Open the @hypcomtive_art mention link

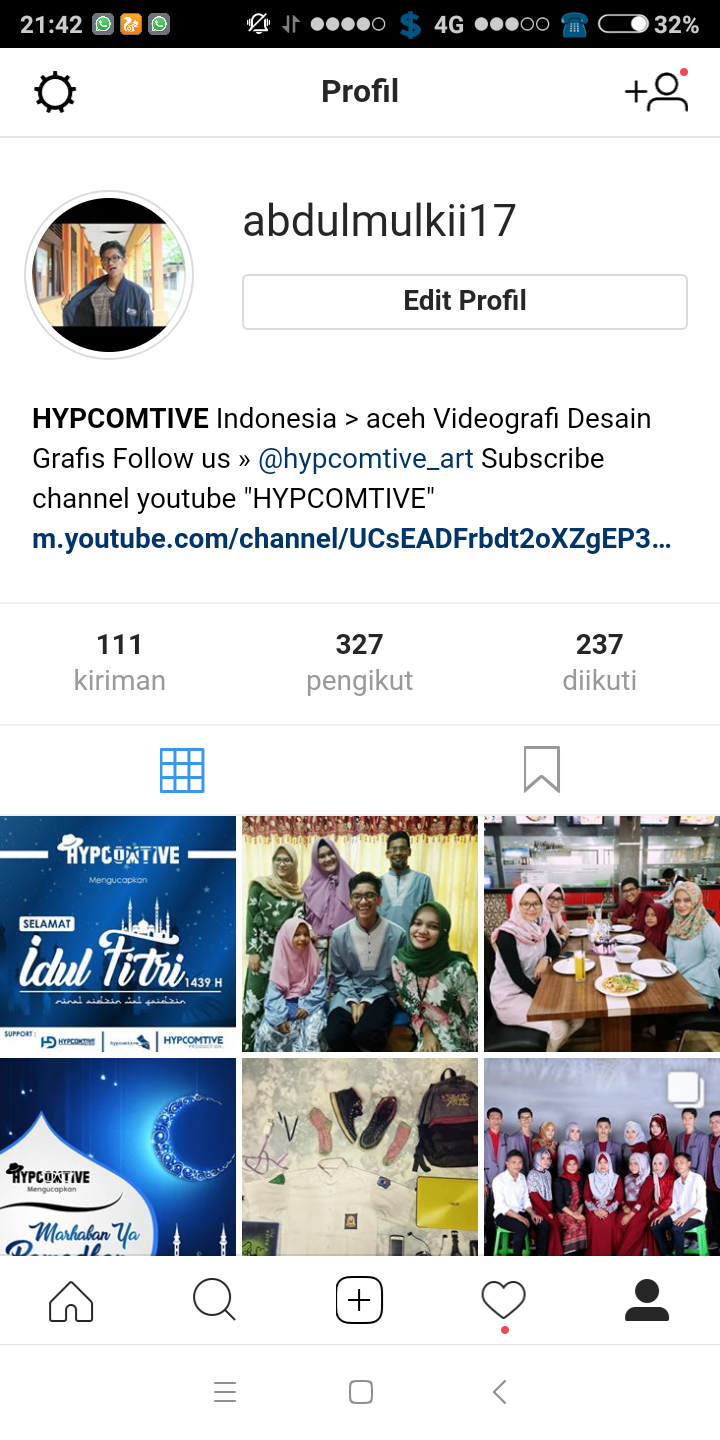[366, 459]
